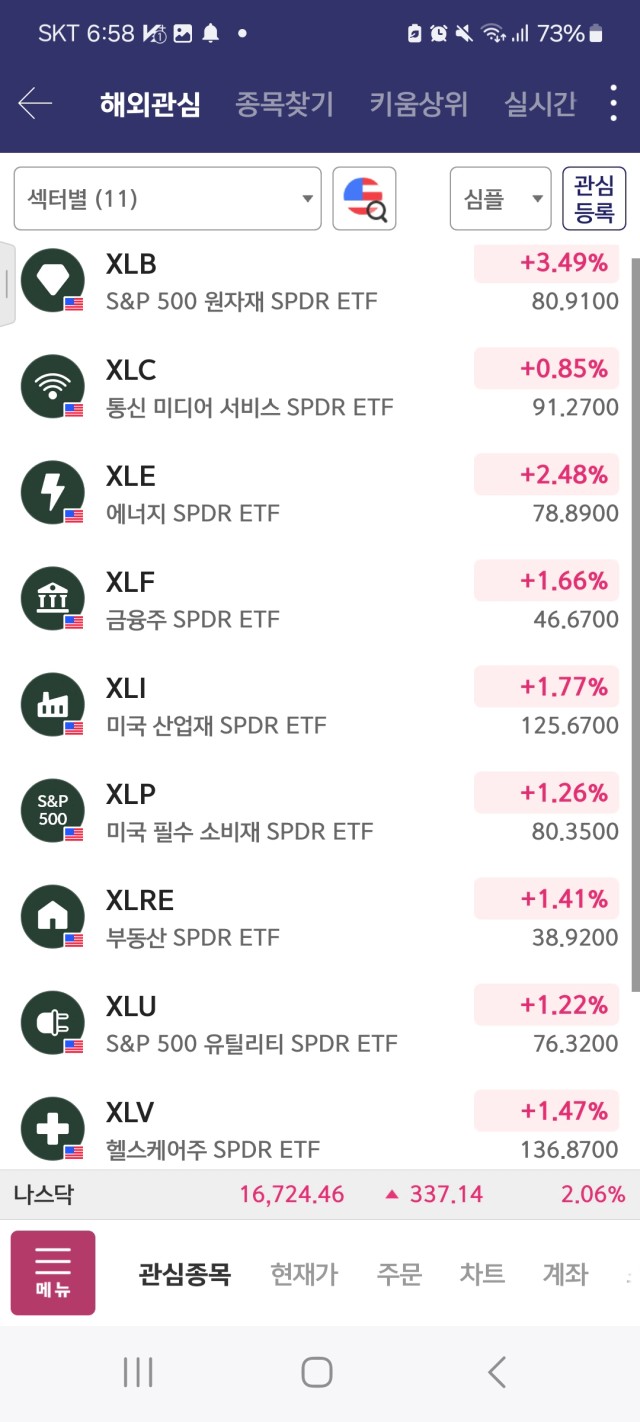Expand the 섹터별 (11) group dropdown
This screenshot has width=640, height=1422.
pyautogui.click(x=167, y=199)
